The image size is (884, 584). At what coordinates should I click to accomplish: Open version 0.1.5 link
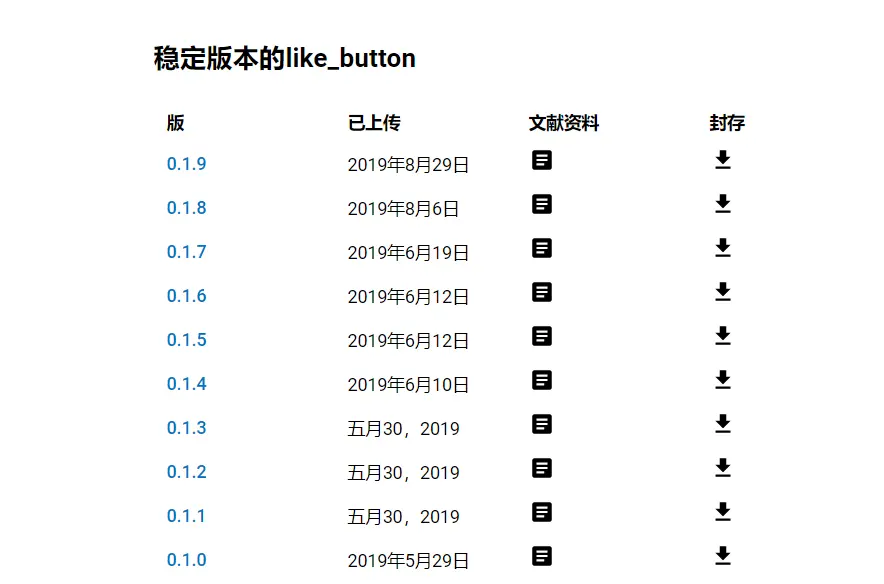187,340
